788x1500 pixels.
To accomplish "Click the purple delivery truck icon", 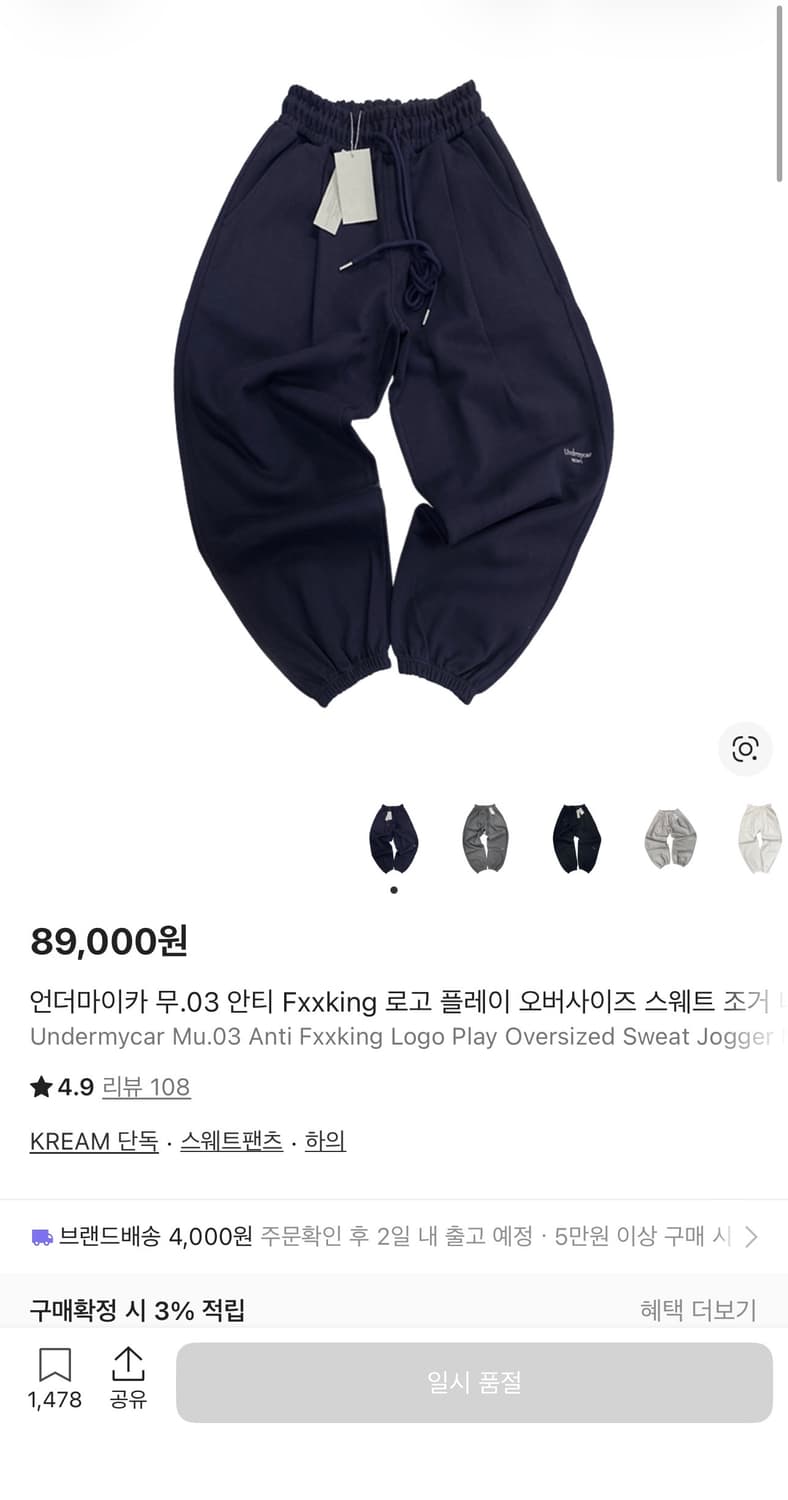I will tap(40, 1236).
